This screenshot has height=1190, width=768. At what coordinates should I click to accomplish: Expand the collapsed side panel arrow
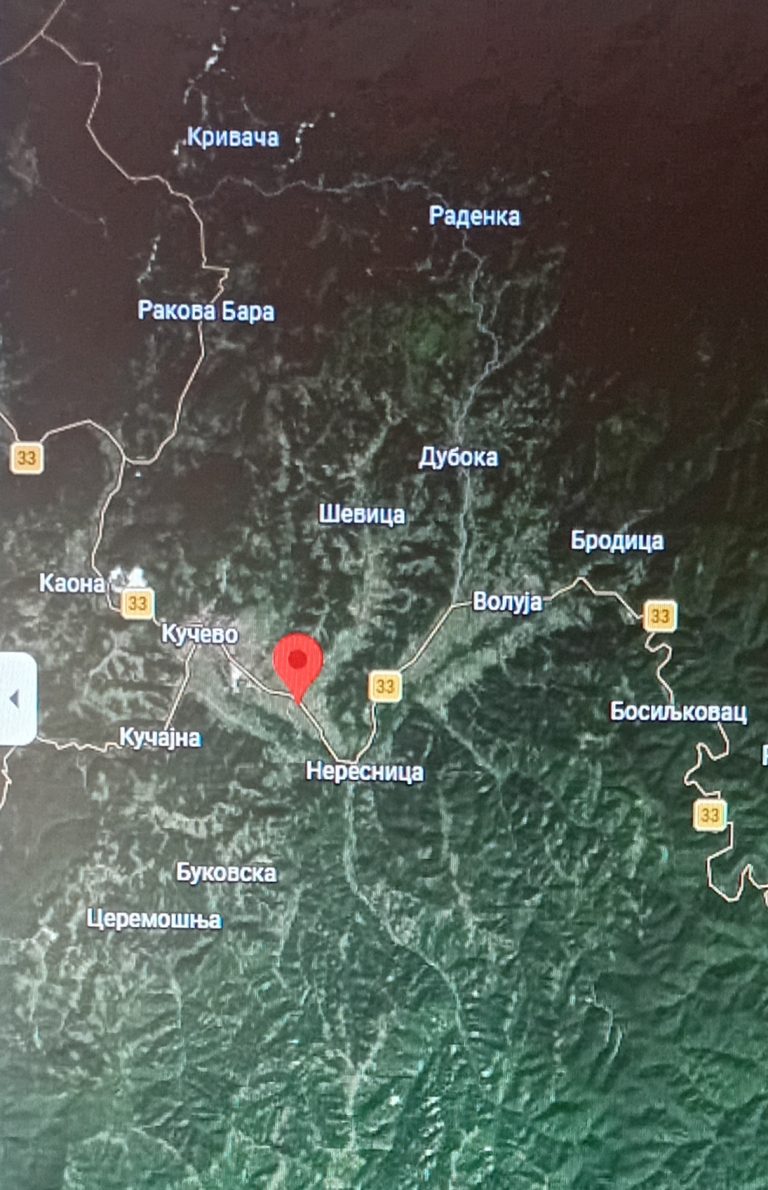click(x=15, y=698)
